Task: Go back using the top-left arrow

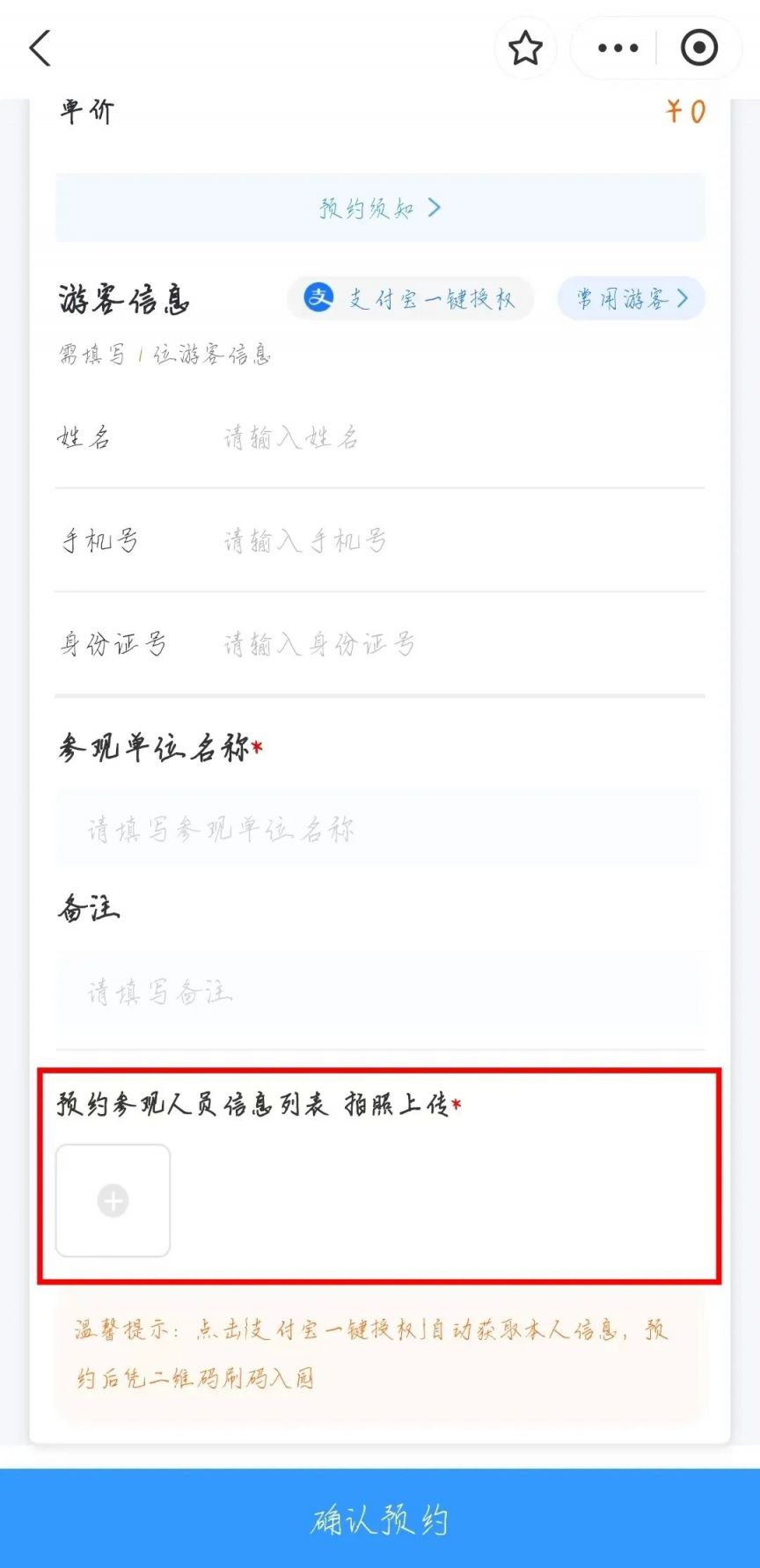Action: point(40,48)
